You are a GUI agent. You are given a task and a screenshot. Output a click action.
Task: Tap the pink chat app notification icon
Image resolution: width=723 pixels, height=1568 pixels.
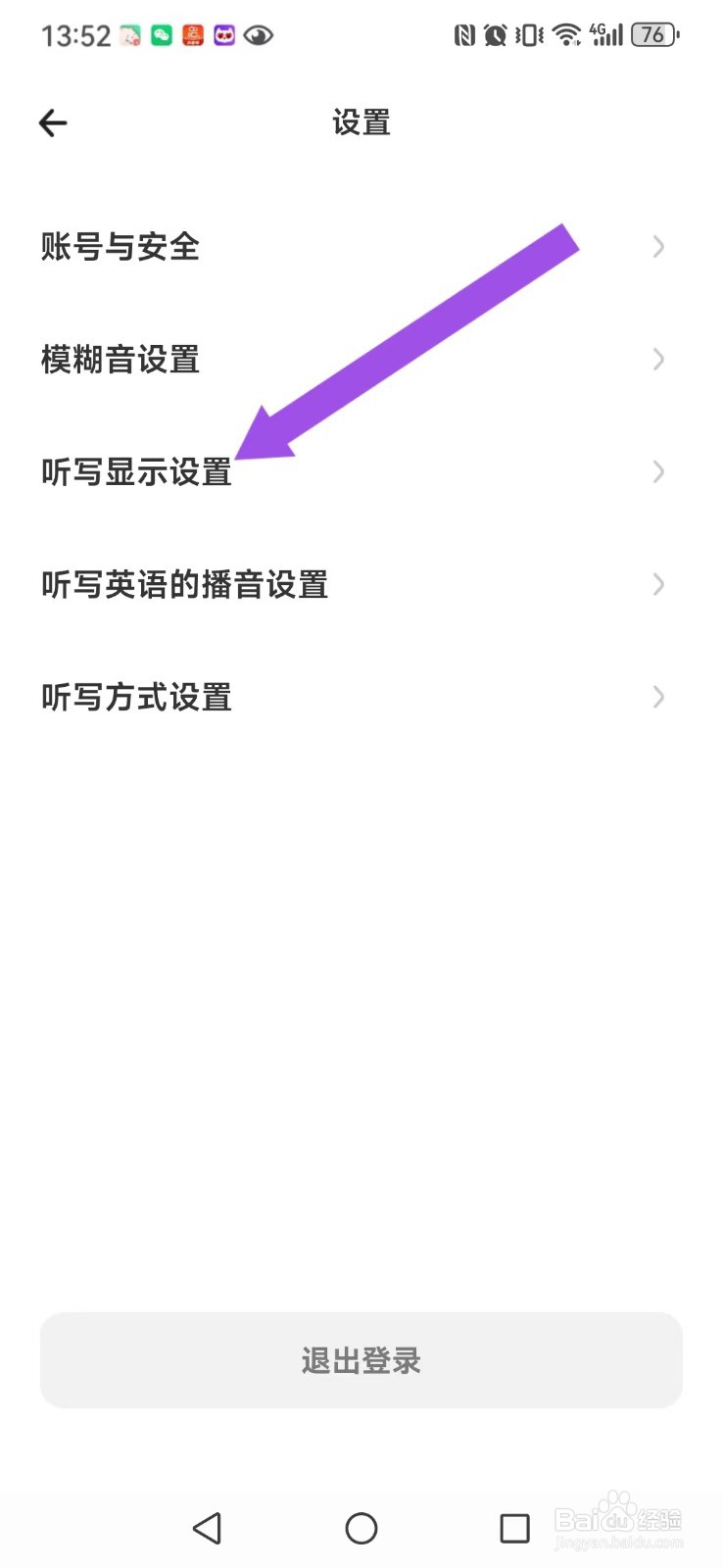pyautogui.click(x=125, y=34)
